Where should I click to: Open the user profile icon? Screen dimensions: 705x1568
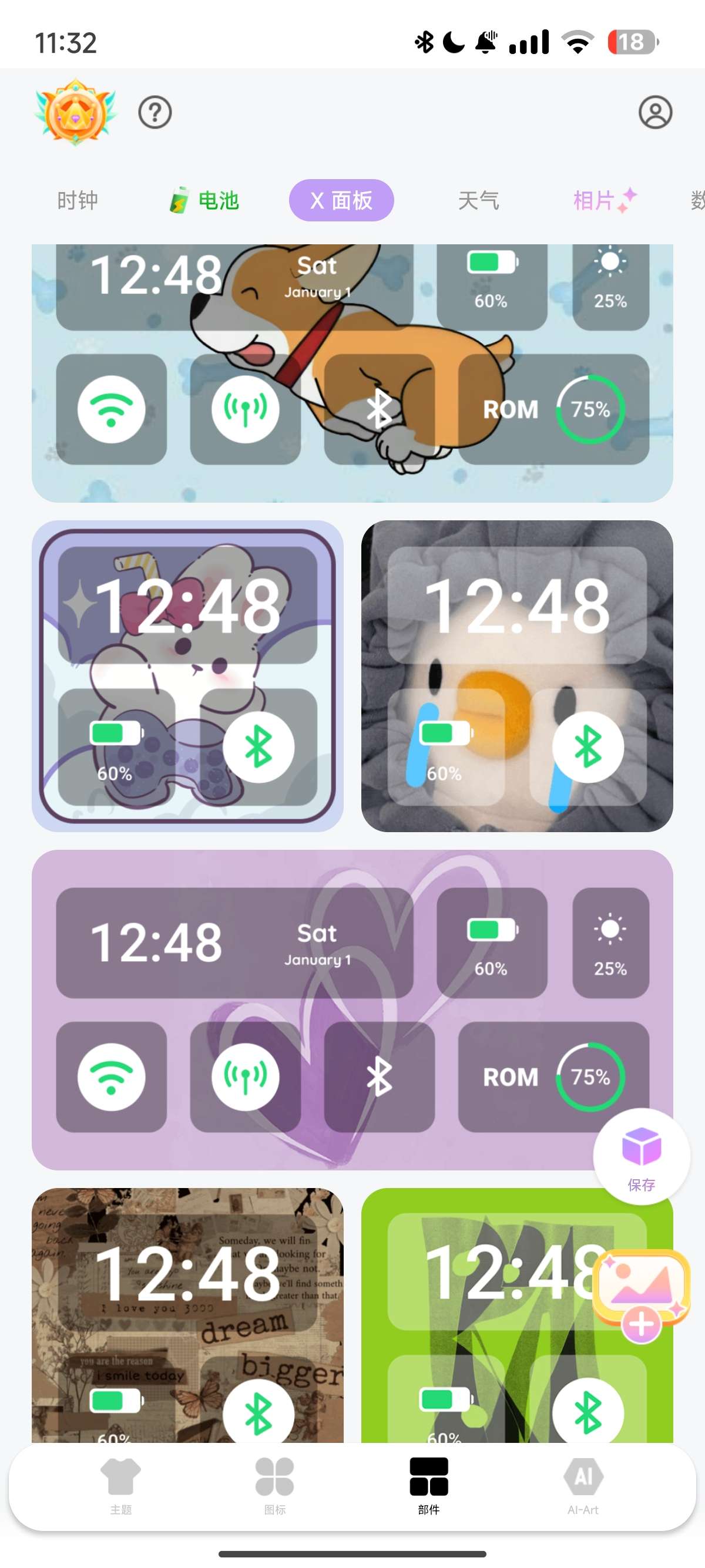click(655, 113)
